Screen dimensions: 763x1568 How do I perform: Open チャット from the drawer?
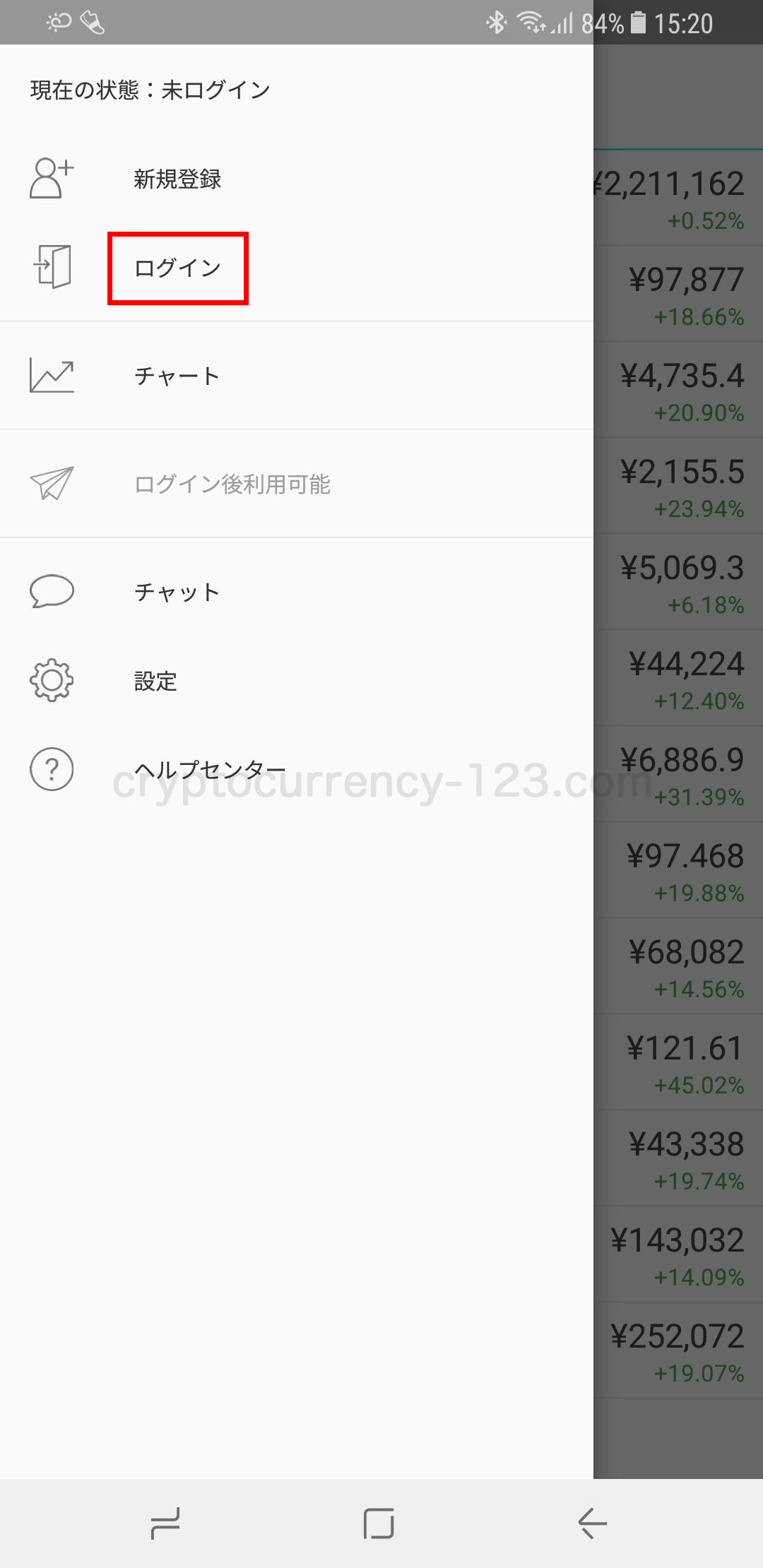coord(297,591)
